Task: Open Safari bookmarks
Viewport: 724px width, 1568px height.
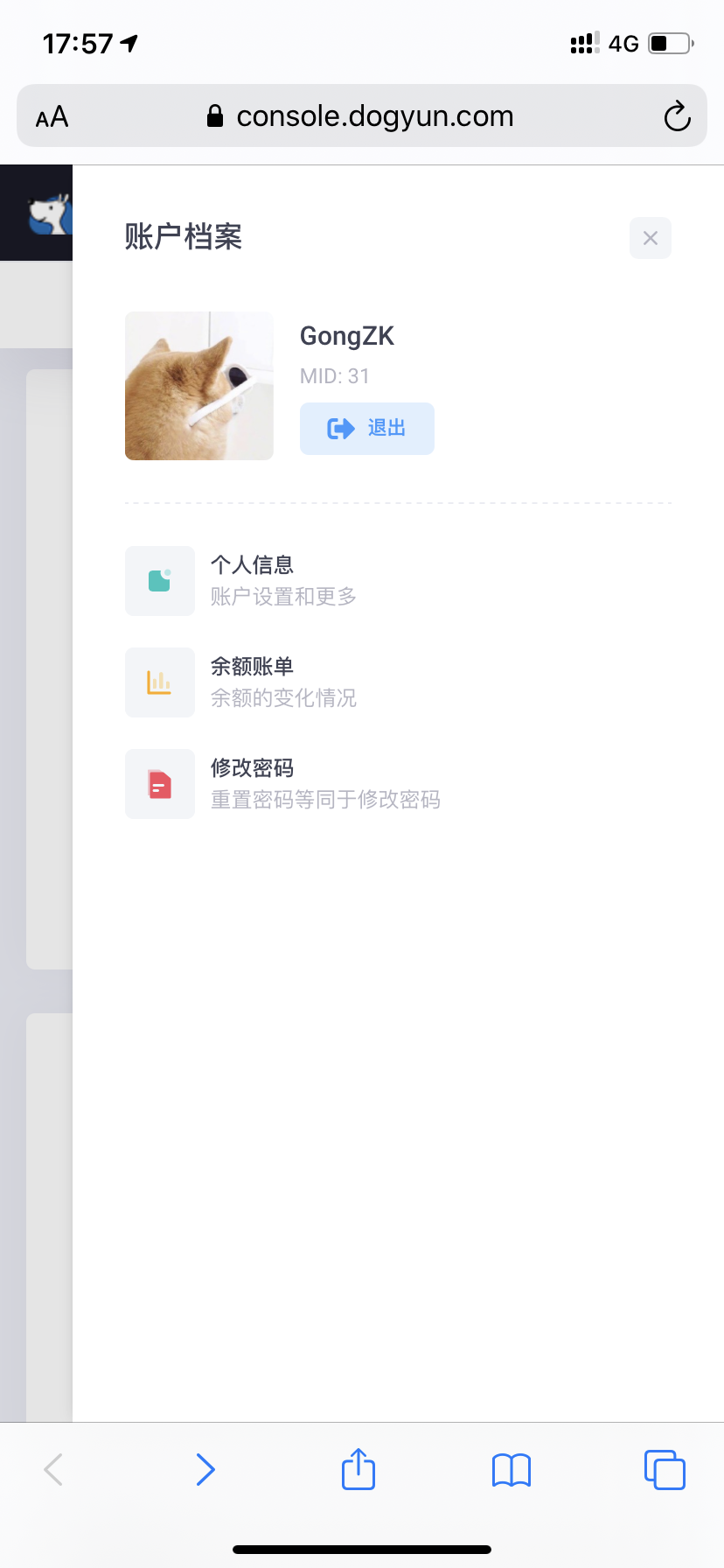Action: [x=512, y=1470]
